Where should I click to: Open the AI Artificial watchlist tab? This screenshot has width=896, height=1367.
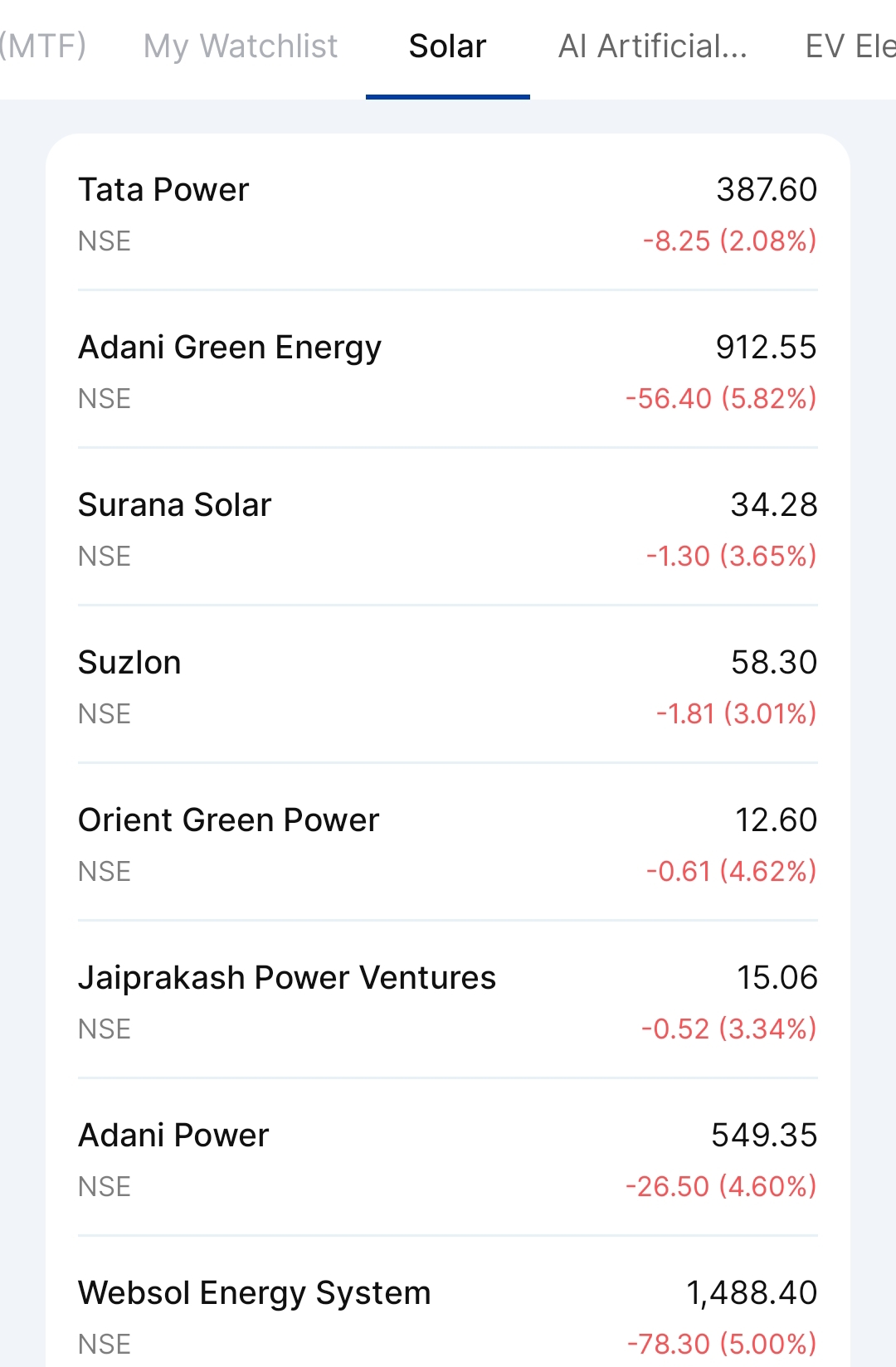click(652, 46)
